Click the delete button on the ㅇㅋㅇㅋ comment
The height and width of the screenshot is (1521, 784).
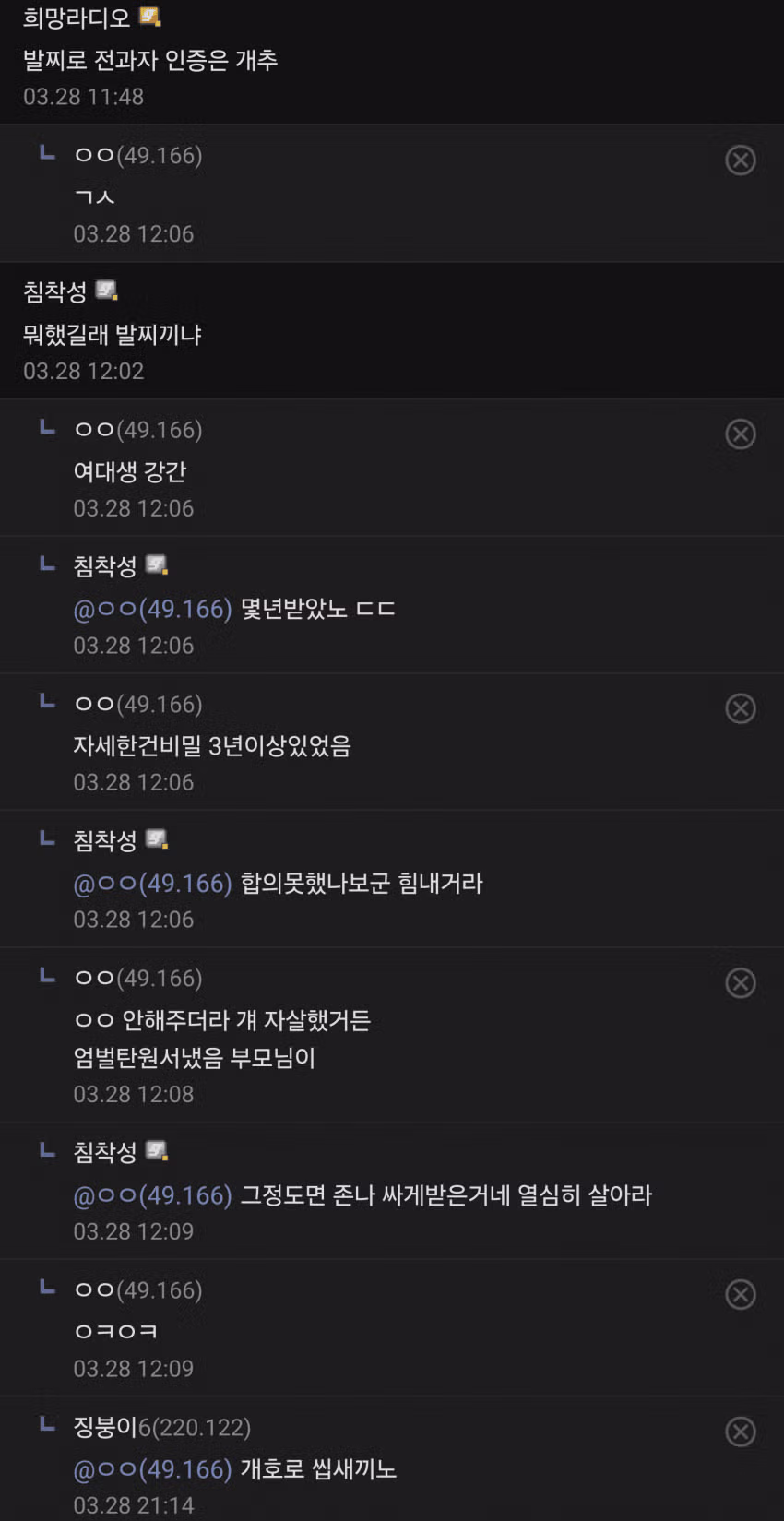[x=741, y=1294]
